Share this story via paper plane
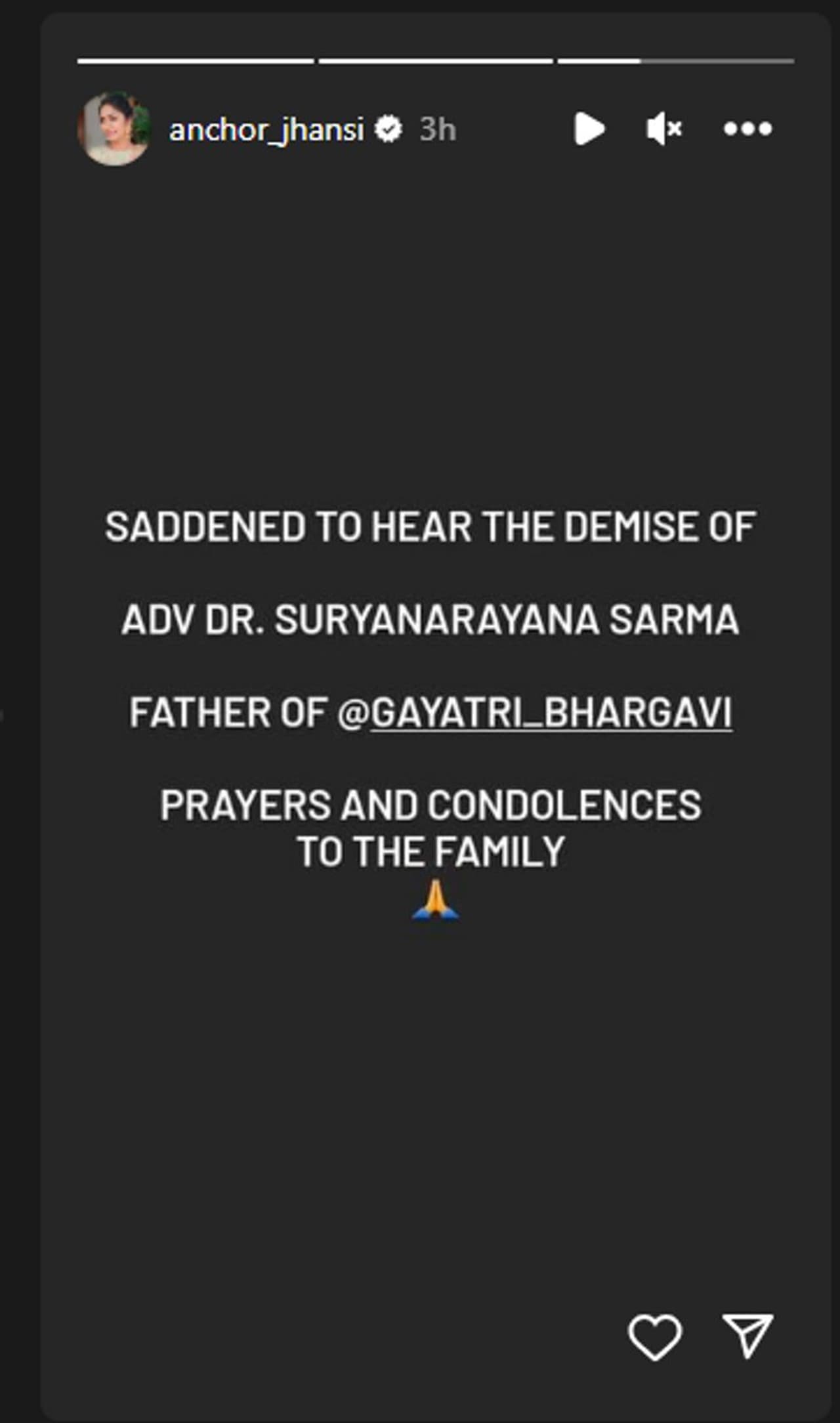 pyautogui.click(x=747, y=1336)
